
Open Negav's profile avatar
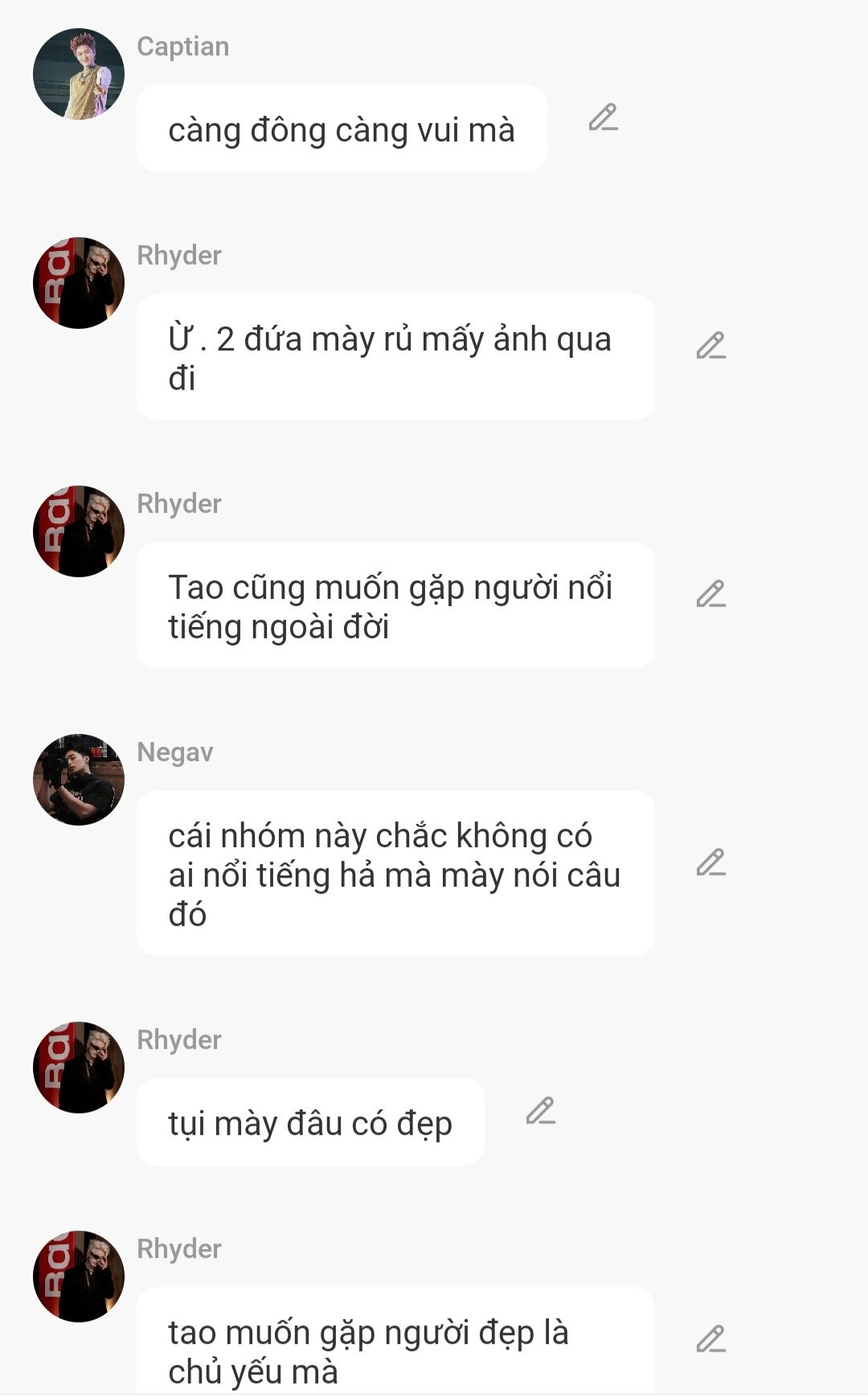pyautogui.click(x=79, y=780)
